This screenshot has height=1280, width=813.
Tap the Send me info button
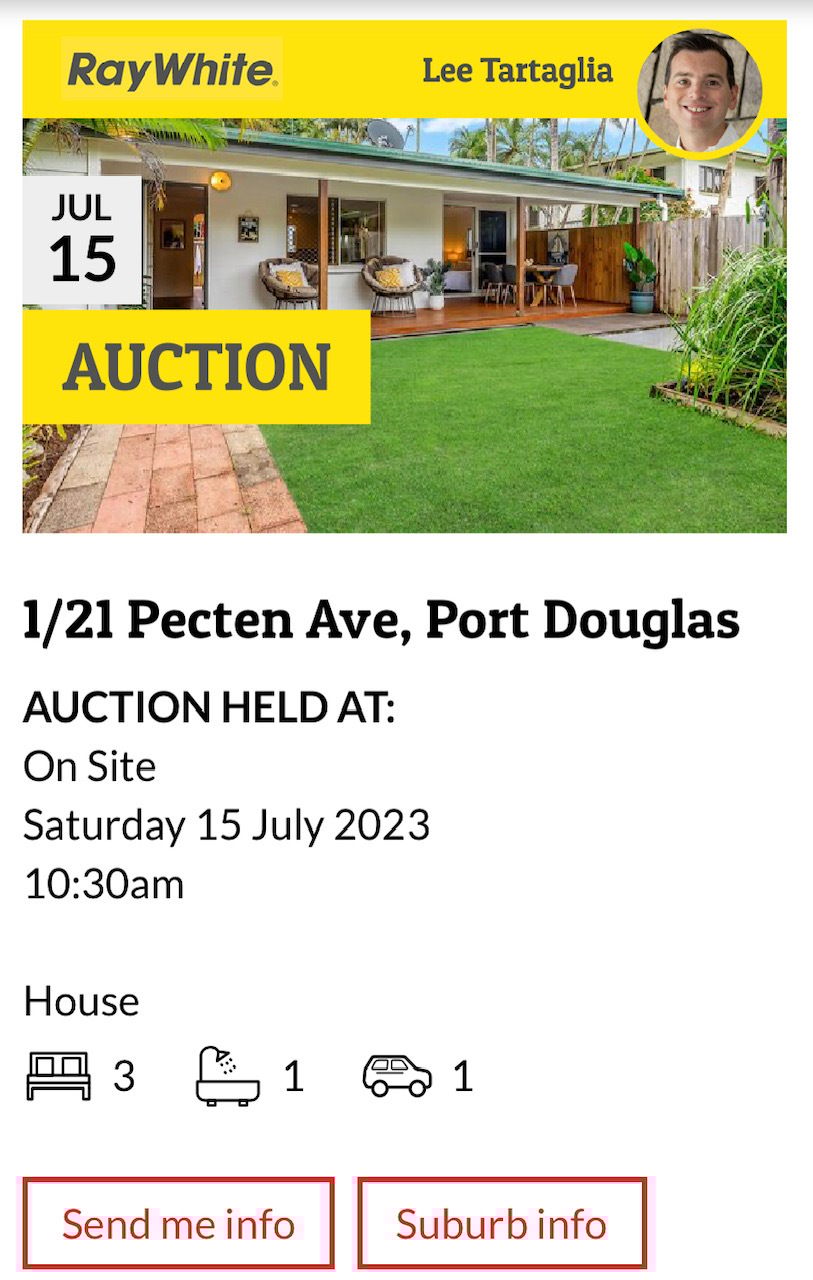[x=178, y=1223]
